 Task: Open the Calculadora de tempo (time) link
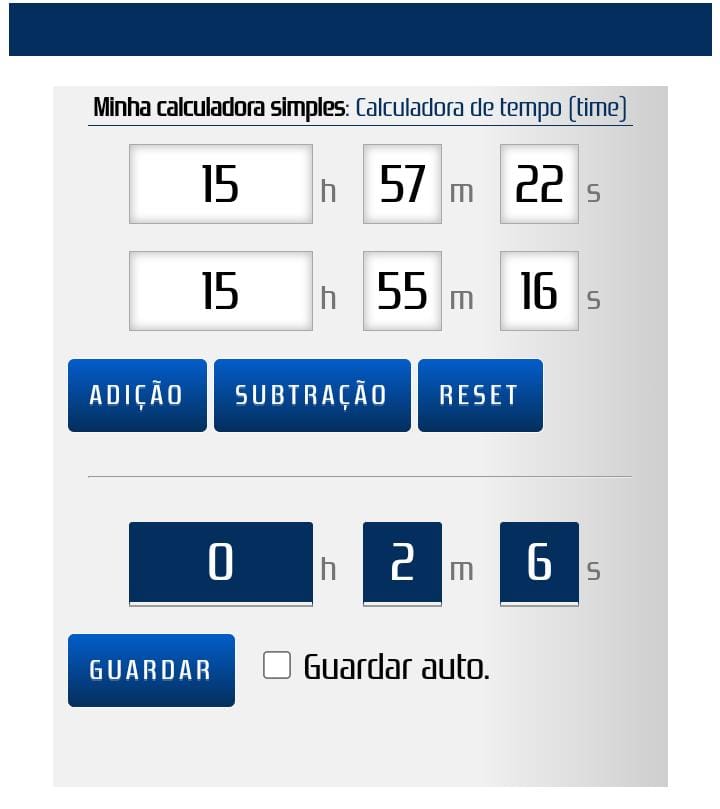coord(491,108)
